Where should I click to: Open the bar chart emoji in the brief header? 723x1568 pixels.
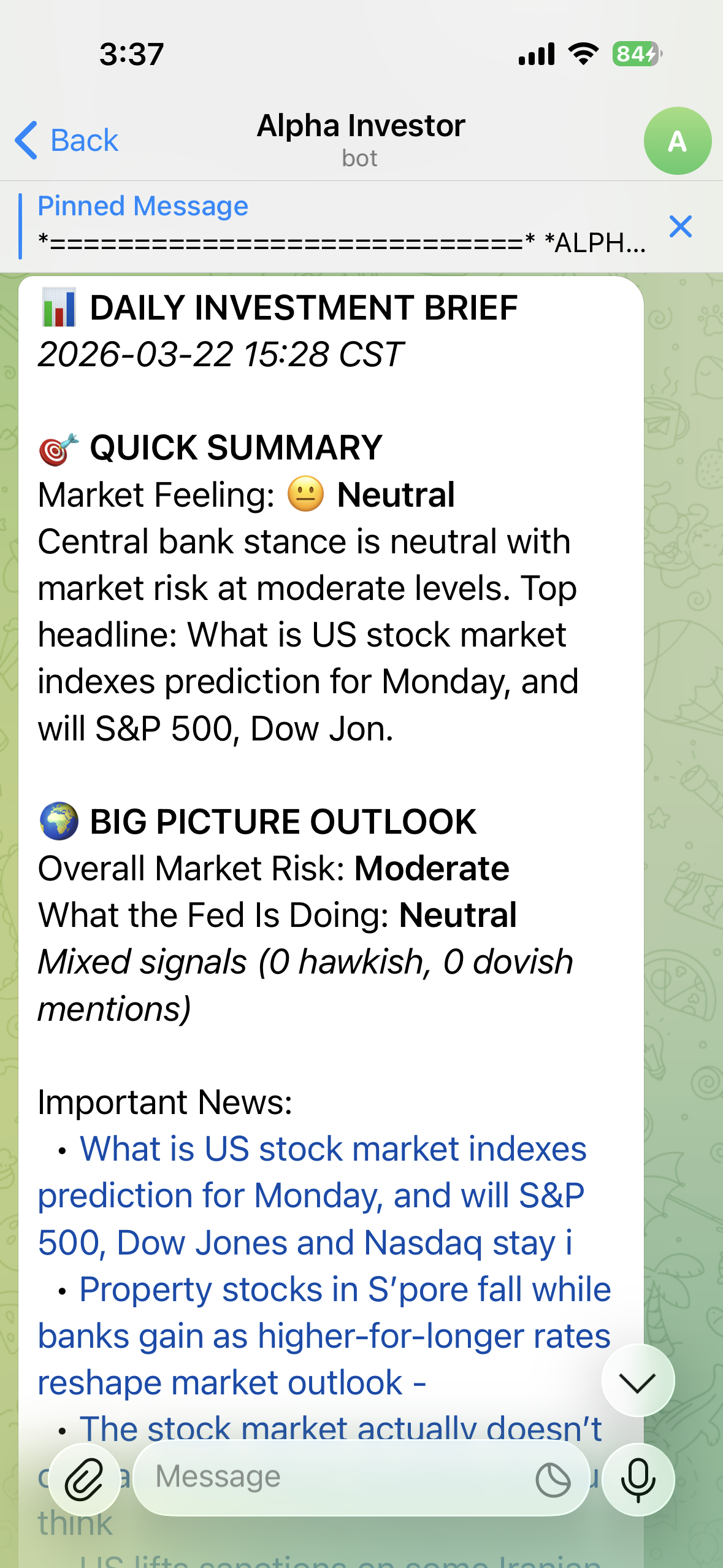pos(58,307)
